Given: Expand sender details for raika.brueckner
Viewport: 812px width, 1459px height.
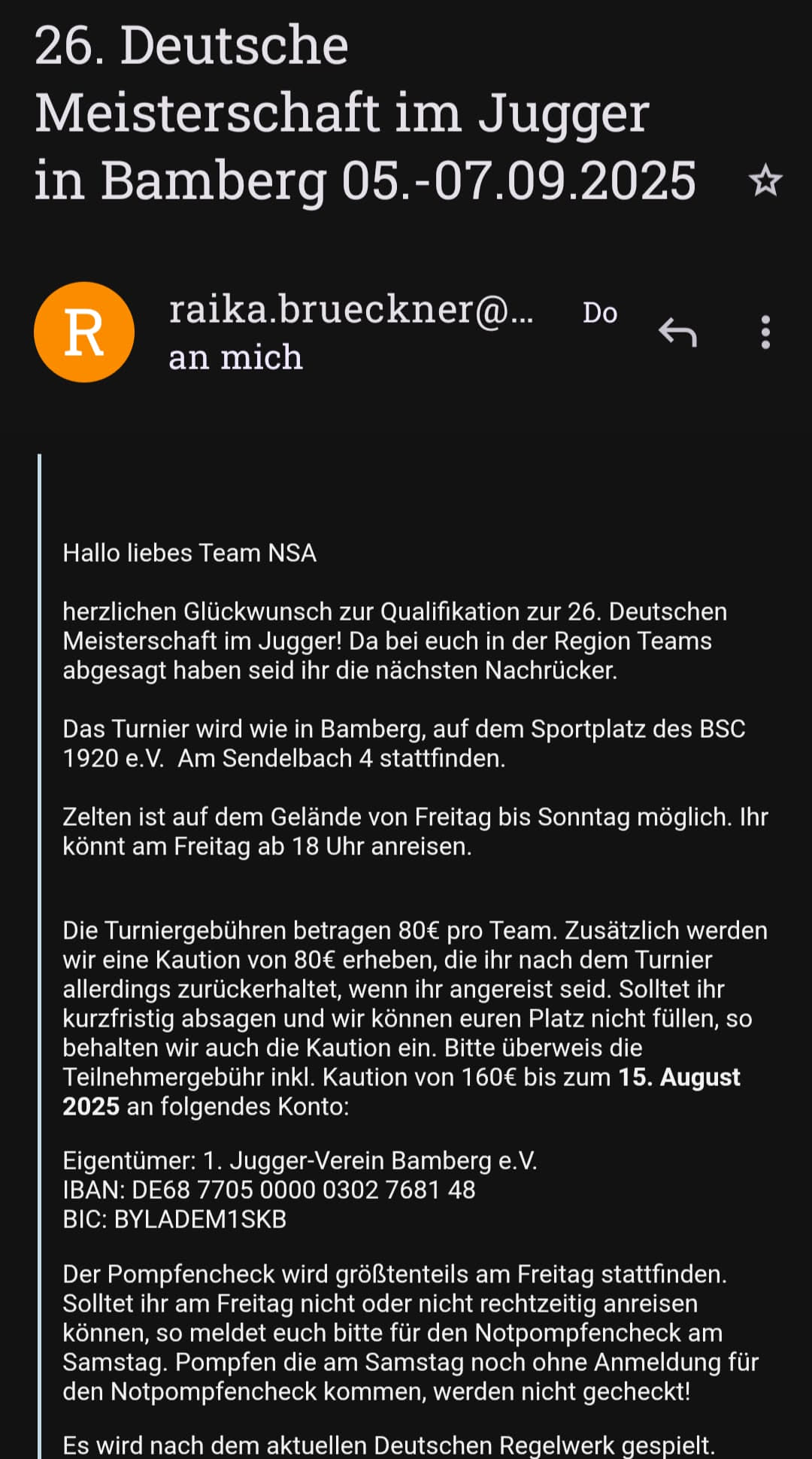Looking at the screenshot, I should click(x=235, y=357).
